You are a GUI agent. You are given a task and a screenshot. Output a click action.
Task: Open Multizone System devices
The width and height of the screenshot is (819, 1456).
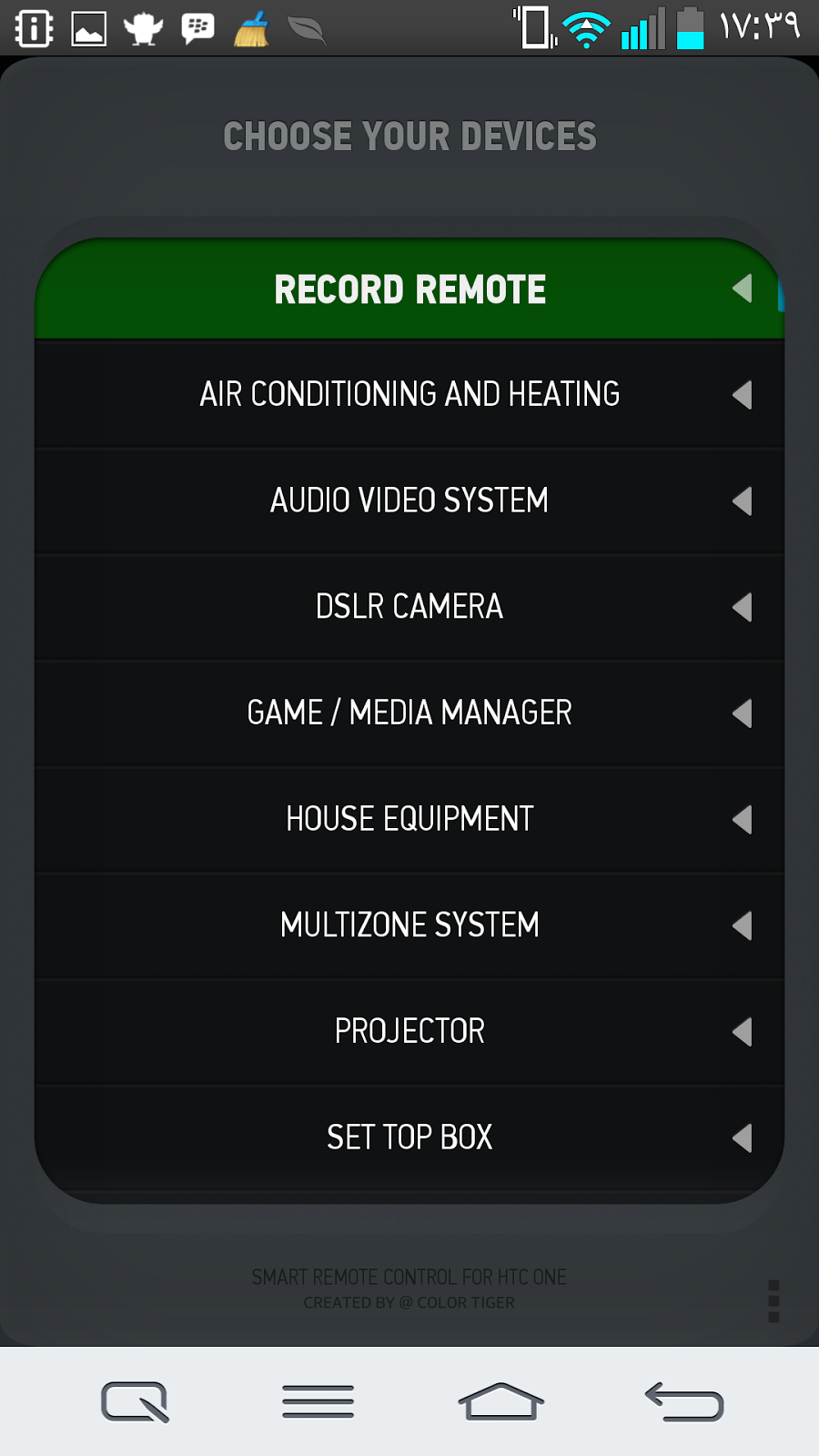pyautogui.click(x=409, y=925)
